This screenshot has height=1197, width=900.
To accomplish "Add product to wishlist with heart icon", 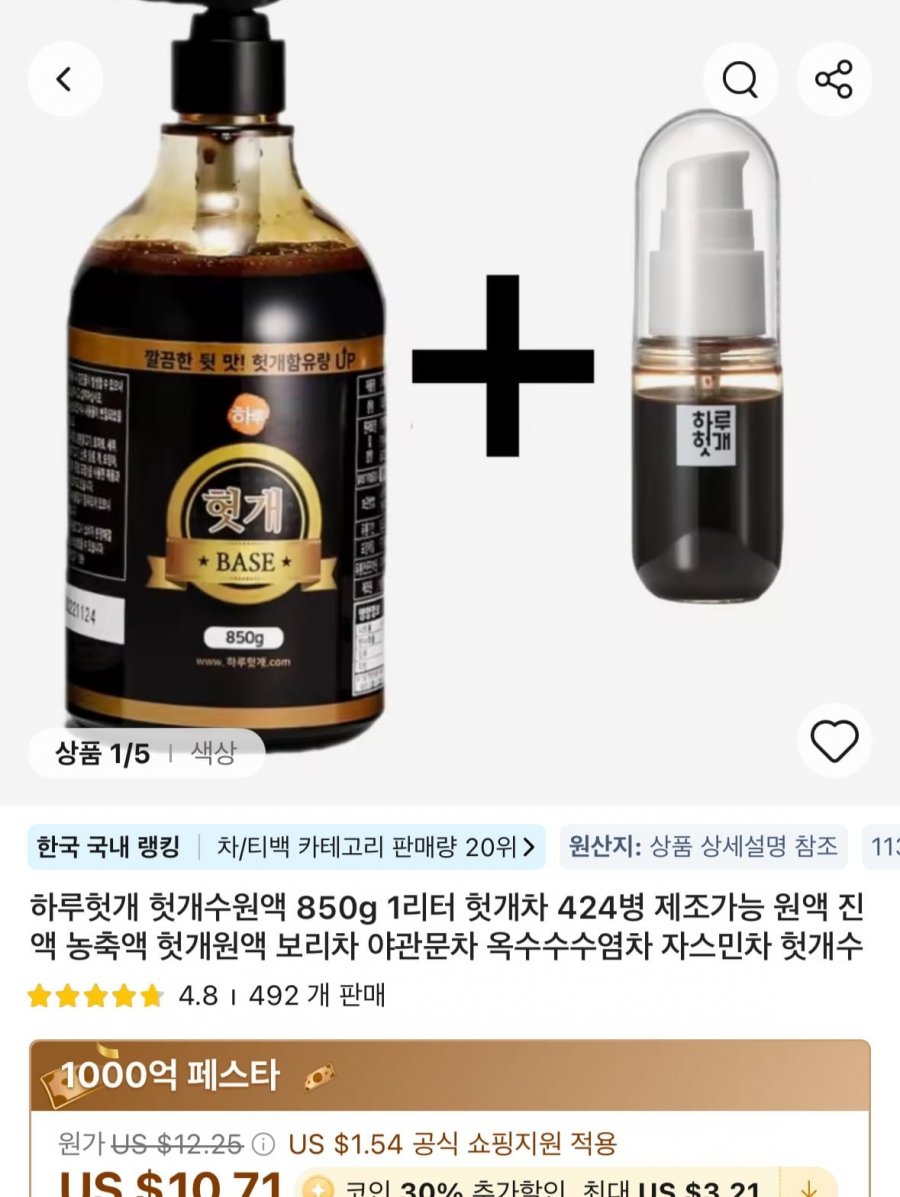I will [834, 741].
